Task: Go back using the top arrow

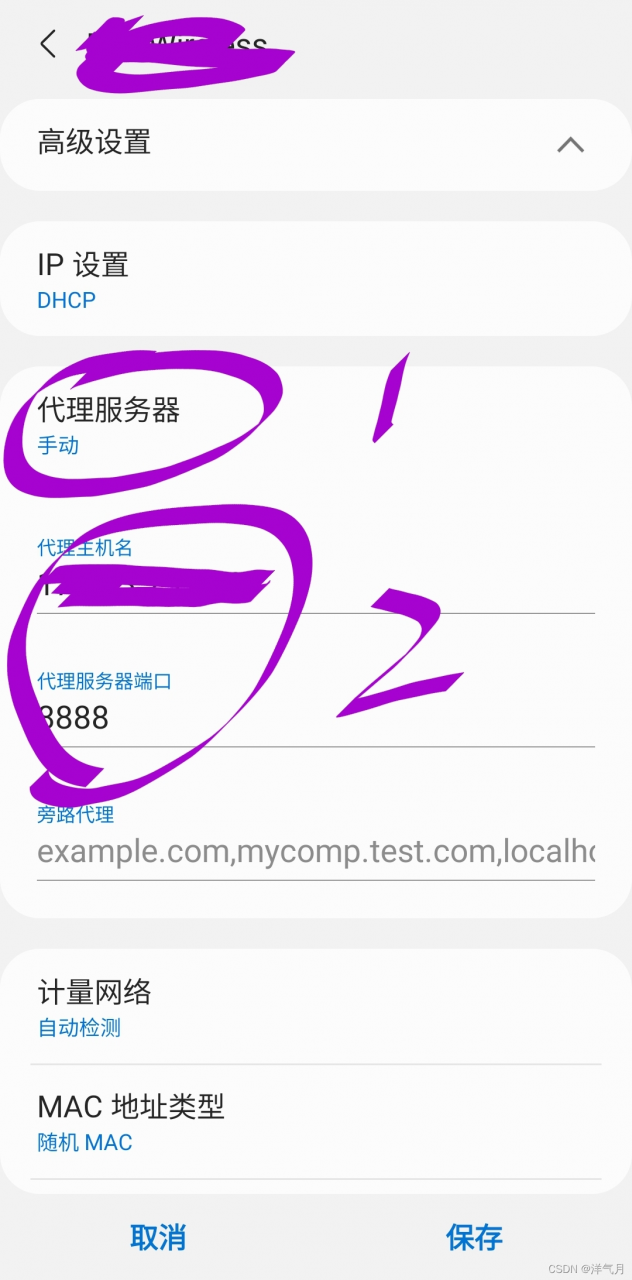Action: click(x=48, y=44)
